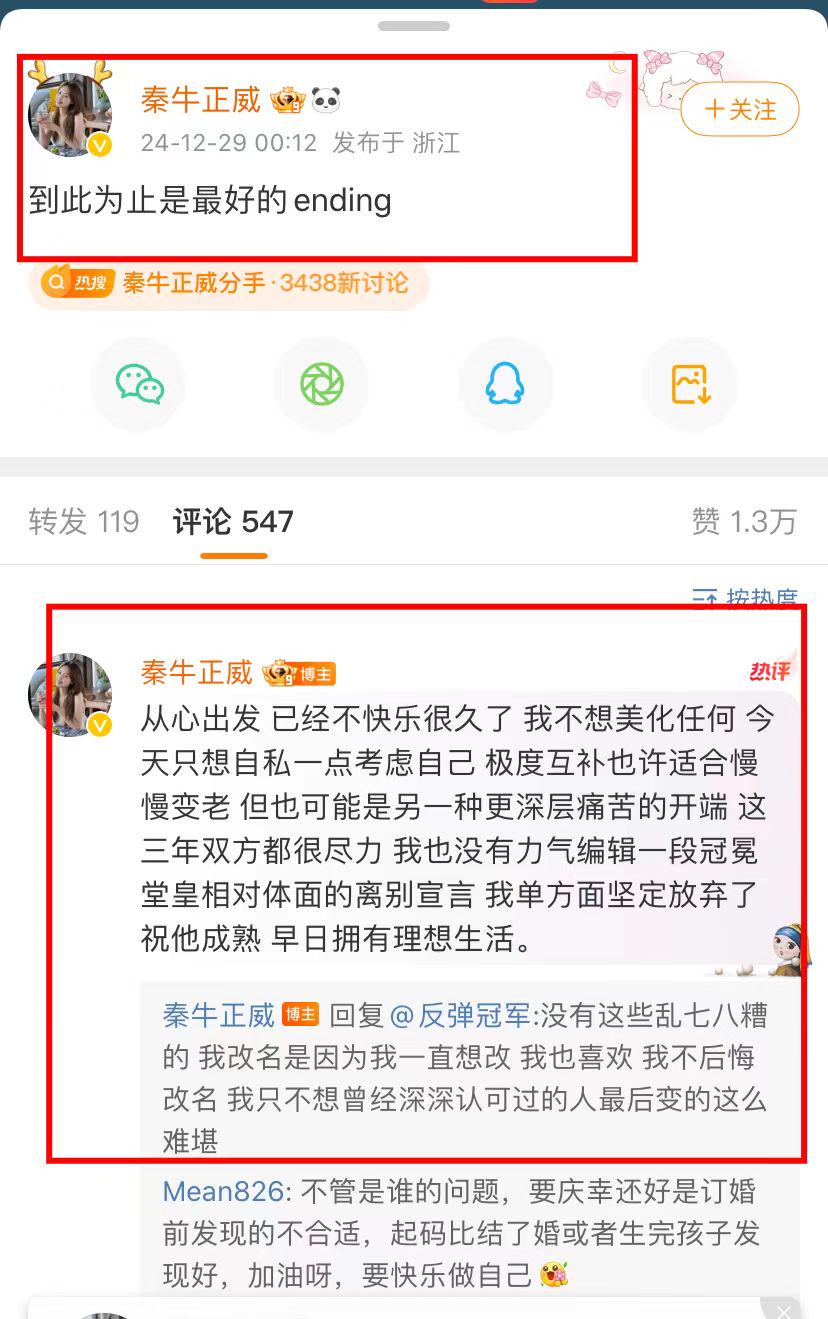
Task: Share the post to WeChat
Action: click(x=139, y=385)
